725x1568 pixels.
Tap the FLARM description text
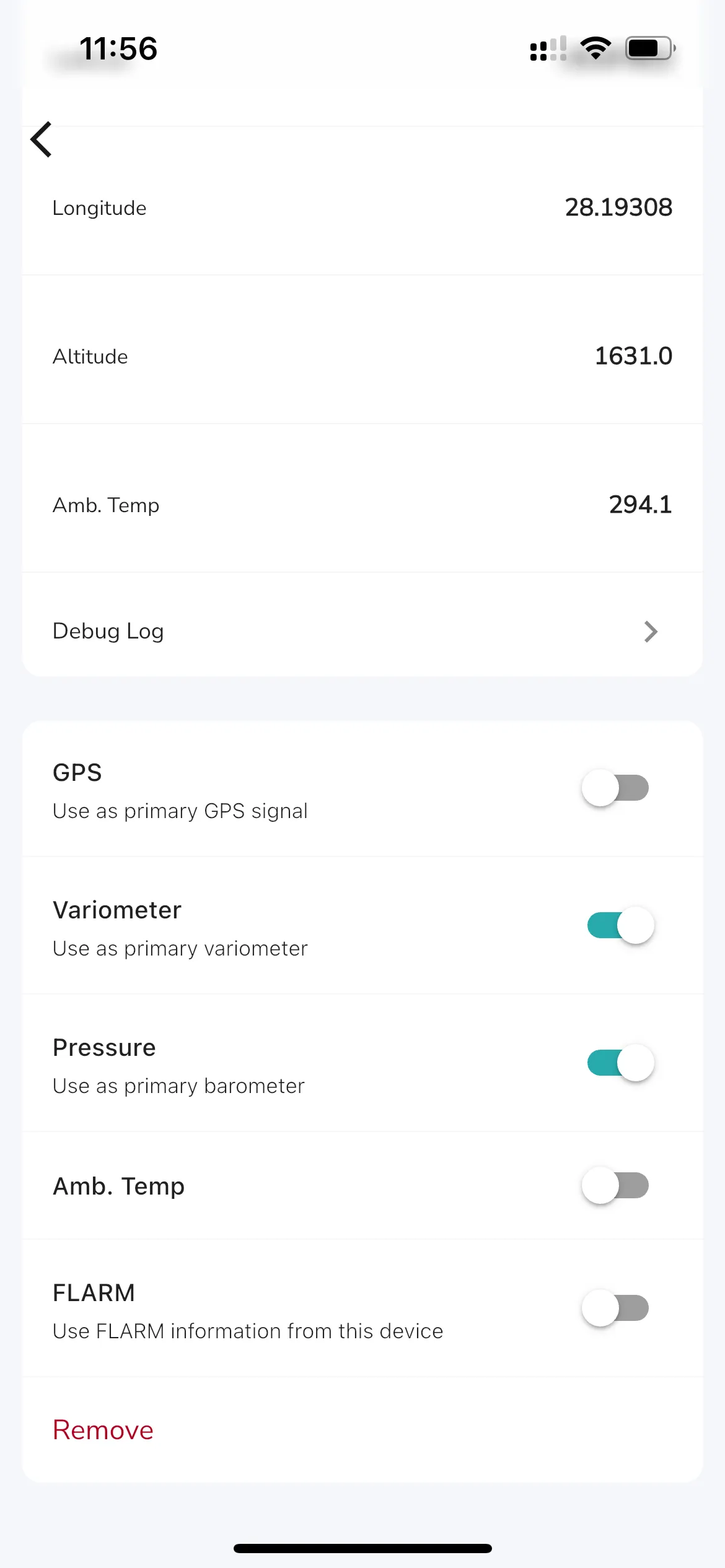click(247, 1331)
